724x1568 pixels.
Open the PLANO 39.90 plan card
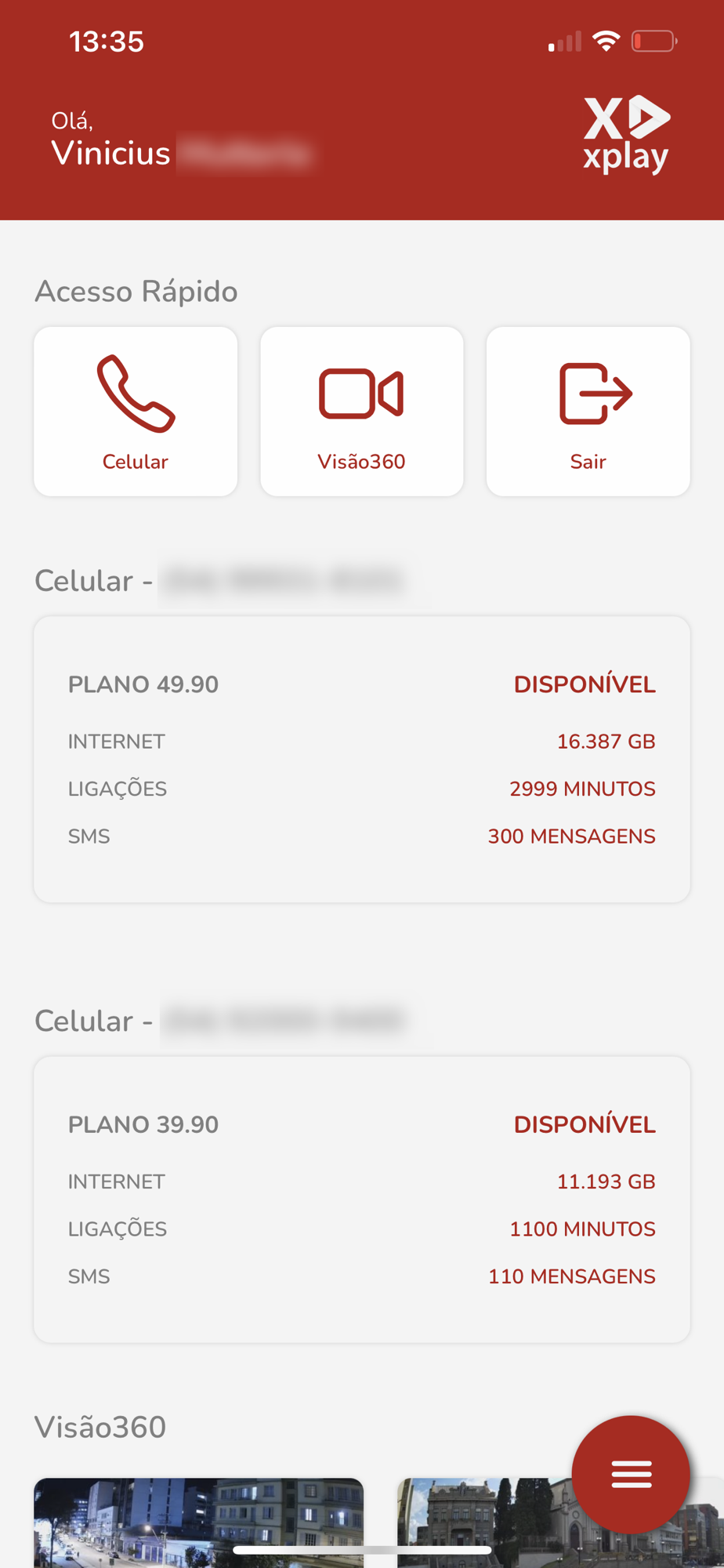point(362,1200)
